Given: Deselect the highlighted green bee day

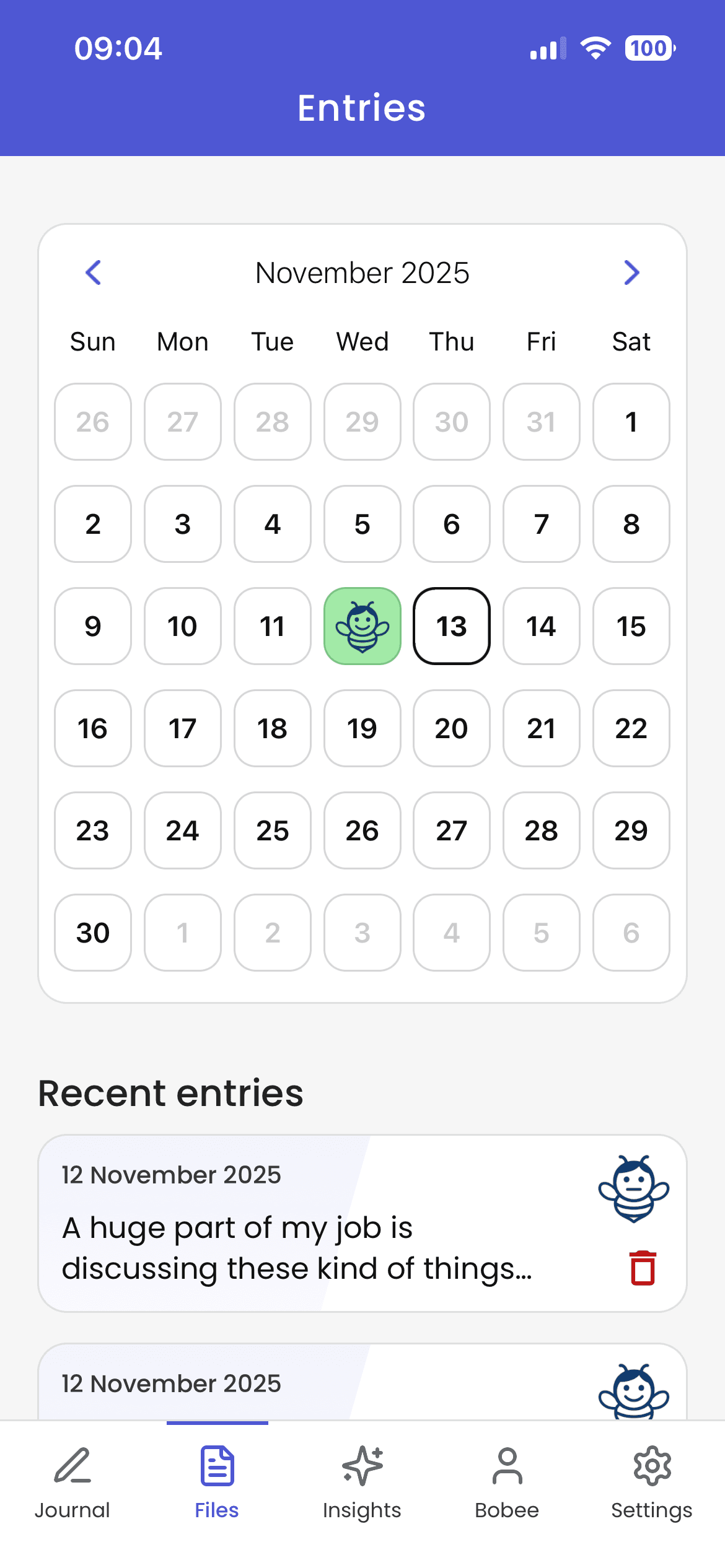Looking at the screenshot, I should tap(362, 626).
